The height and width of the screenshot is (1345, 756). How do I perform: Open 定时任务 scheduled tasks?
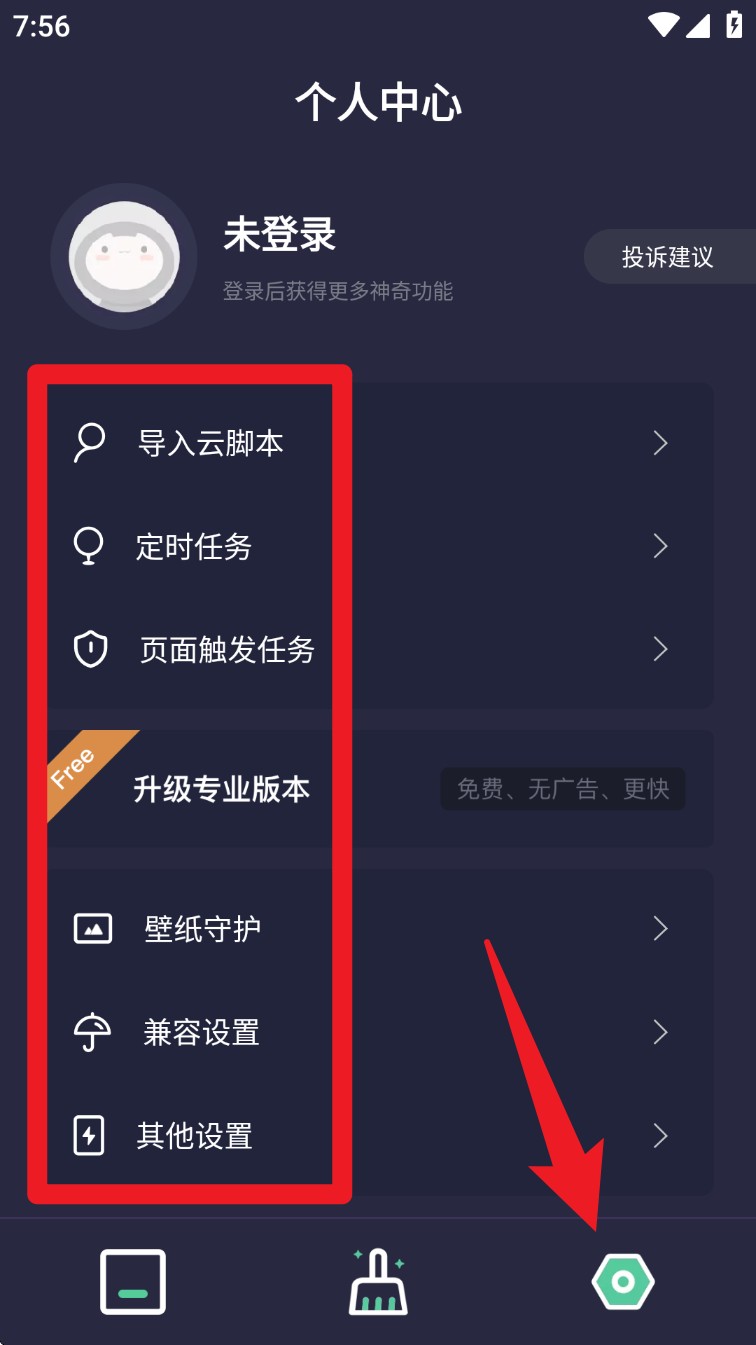[380, 546]
